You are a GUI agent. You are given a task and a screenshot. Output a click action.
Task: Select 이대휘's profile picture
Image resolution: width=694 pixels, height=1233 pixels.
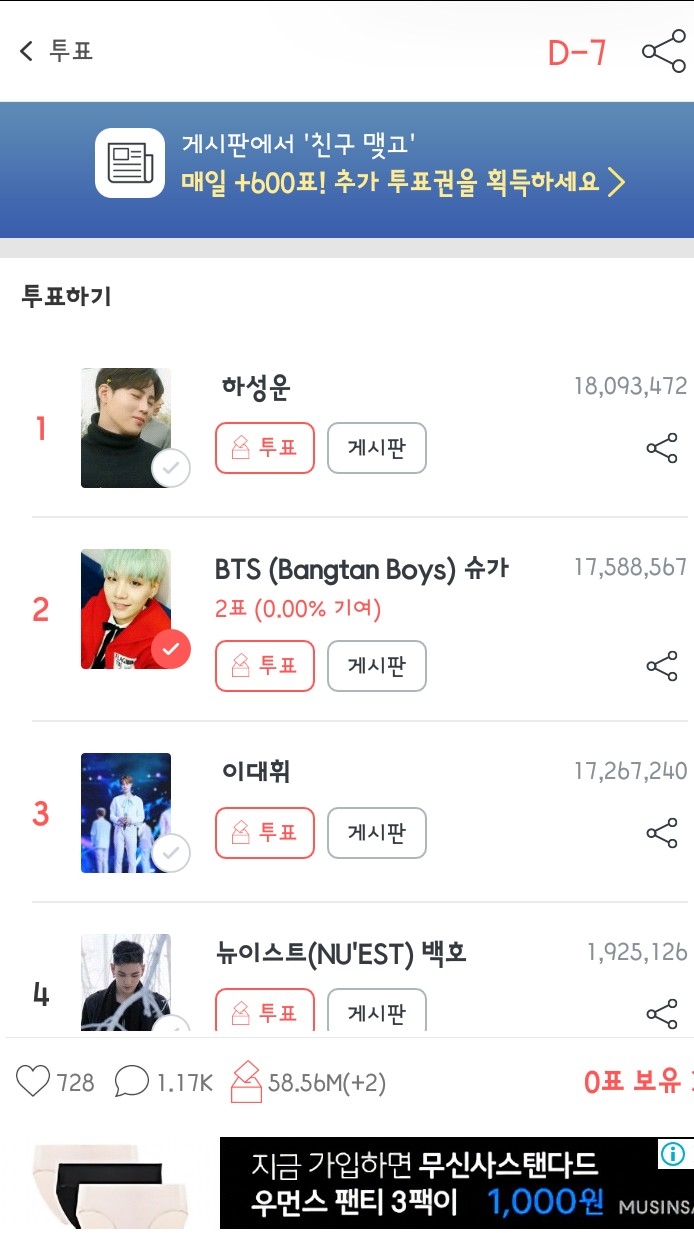126,812
